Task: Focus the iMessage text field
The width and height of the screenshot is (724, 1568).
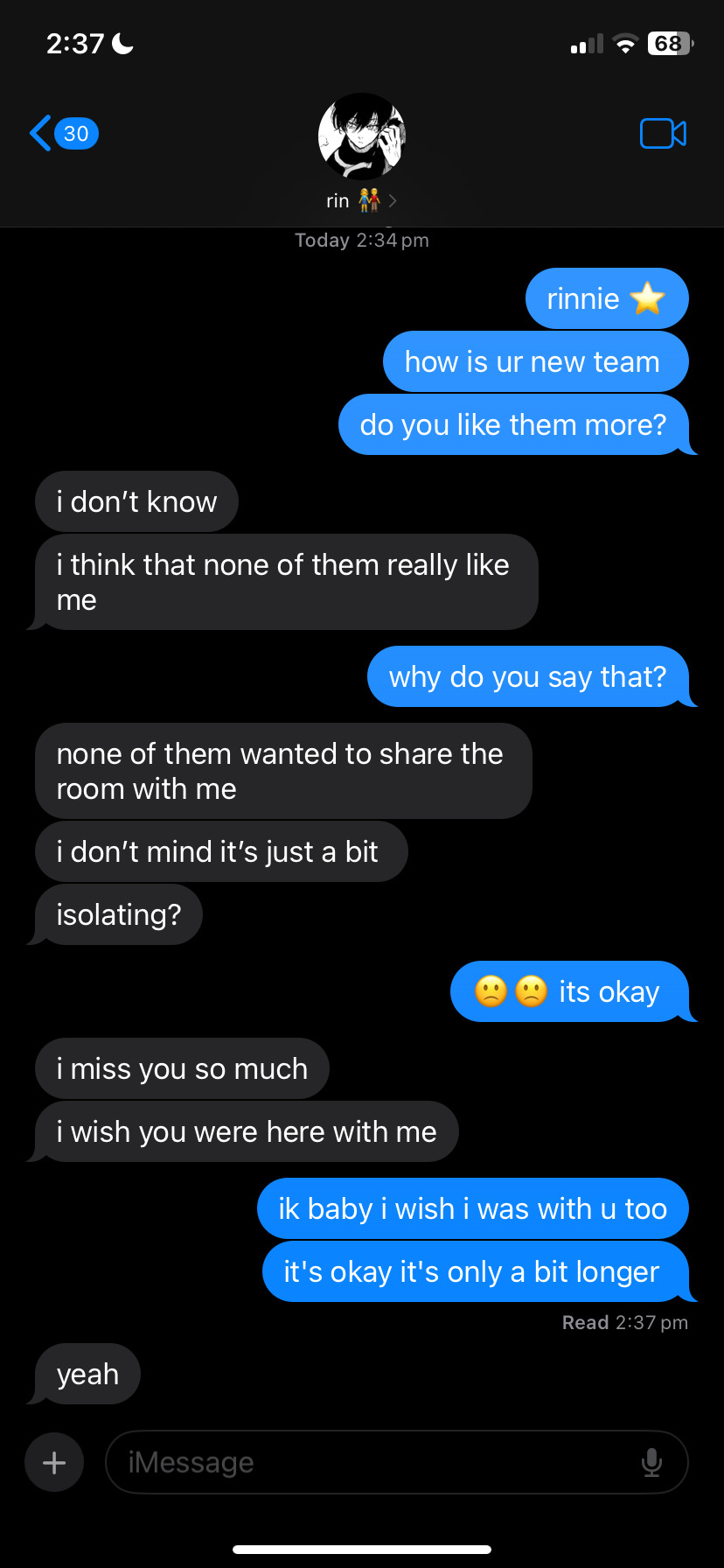Action: pos(367,1462)
